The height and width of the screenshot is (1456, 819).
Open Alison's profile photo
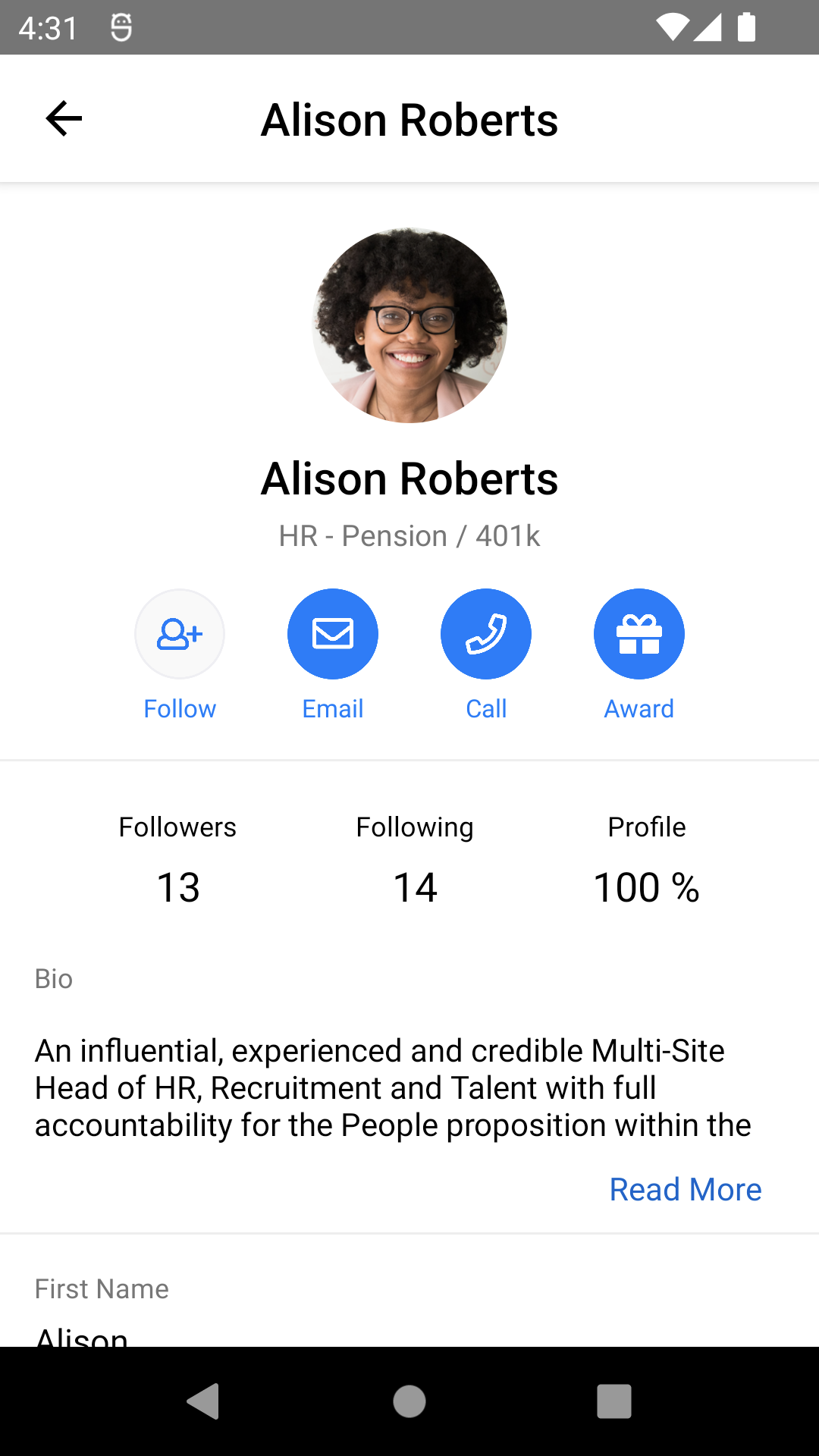point(409,325)
